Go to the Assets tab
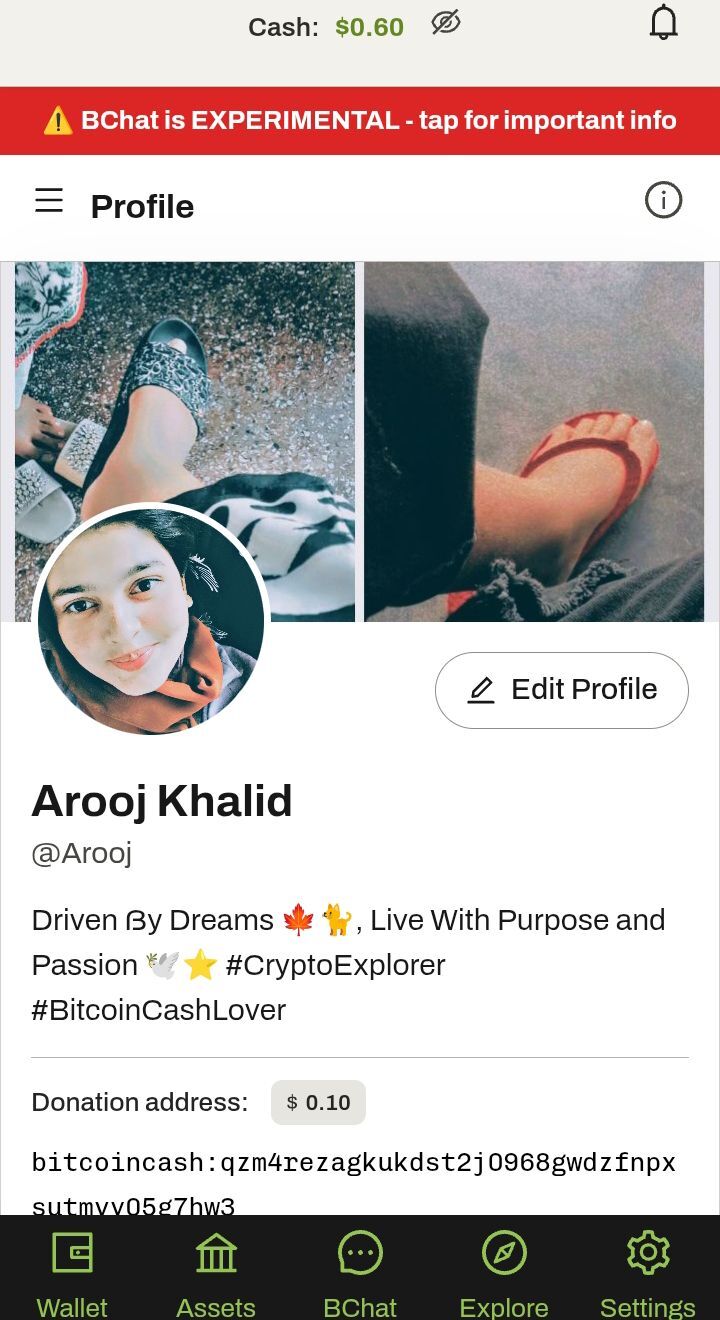The height and width of the screenshot is (1320, 720). click(x=216, y=1272)
